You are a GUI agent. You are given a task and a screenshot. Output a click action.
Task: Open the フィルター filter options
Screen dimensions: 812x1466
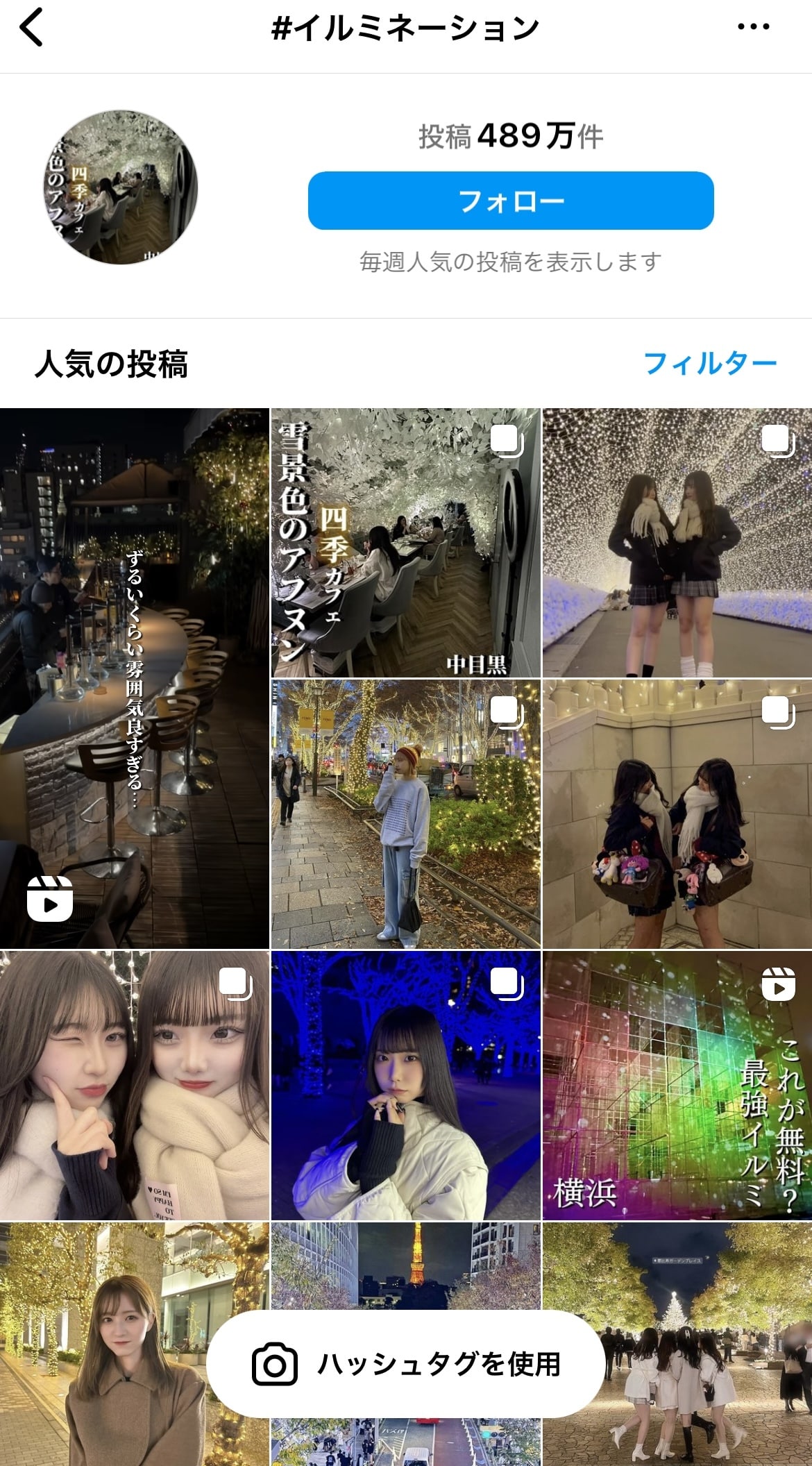pyautogui.click(x=709, y=363)
